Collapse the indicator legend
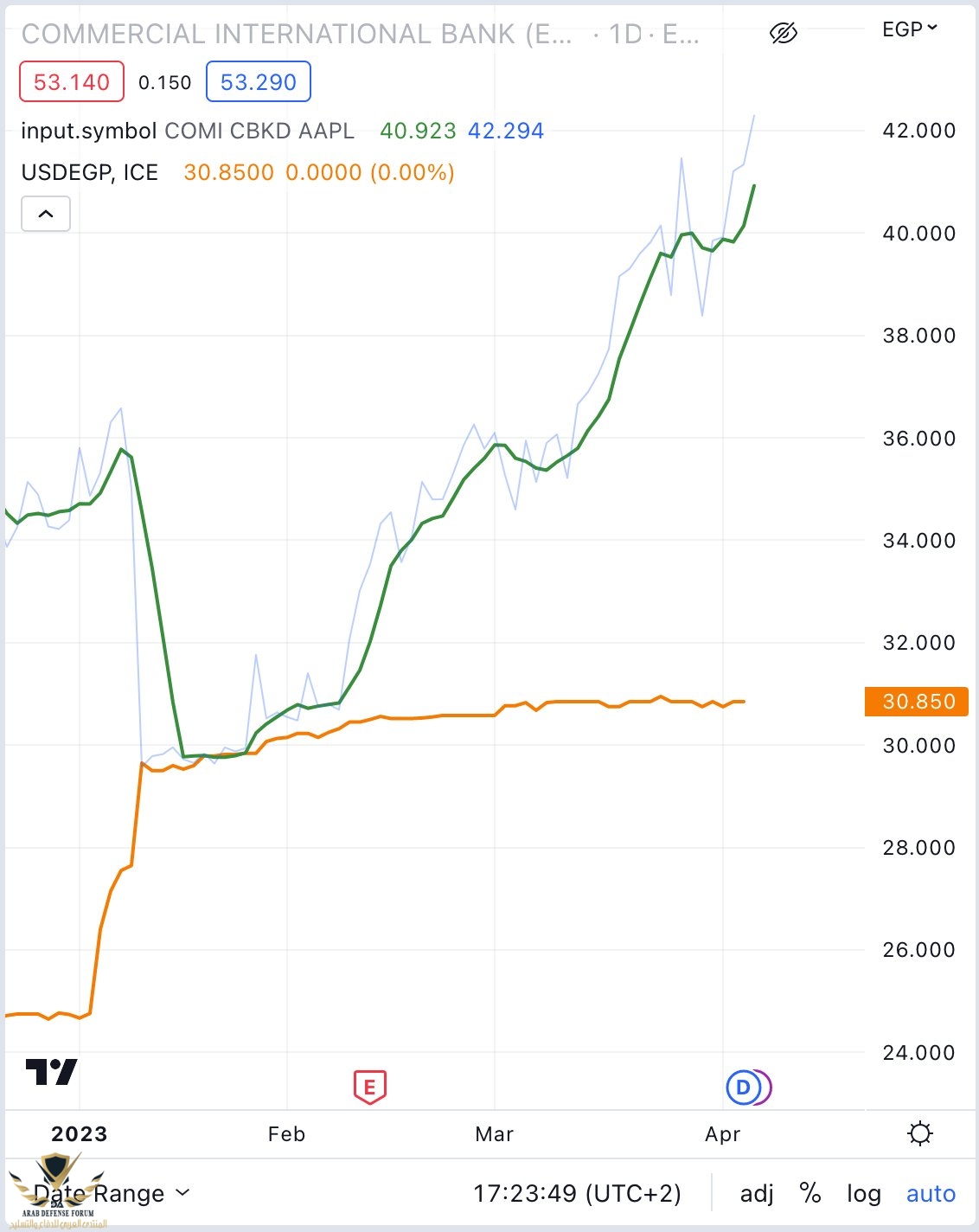The width and height of the screenshot is (979, 1232). [46, 214]
